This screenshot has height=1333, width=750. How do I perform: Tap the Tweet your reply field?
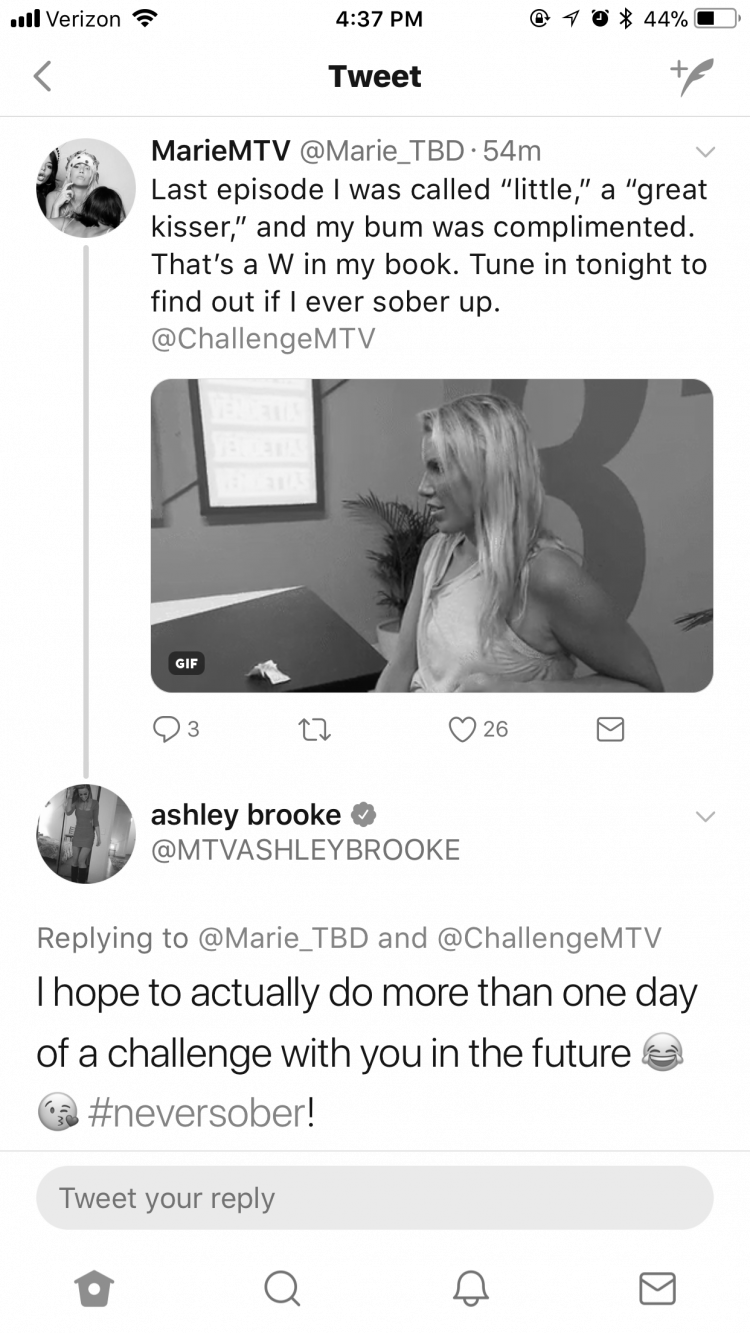[375, 1198]
